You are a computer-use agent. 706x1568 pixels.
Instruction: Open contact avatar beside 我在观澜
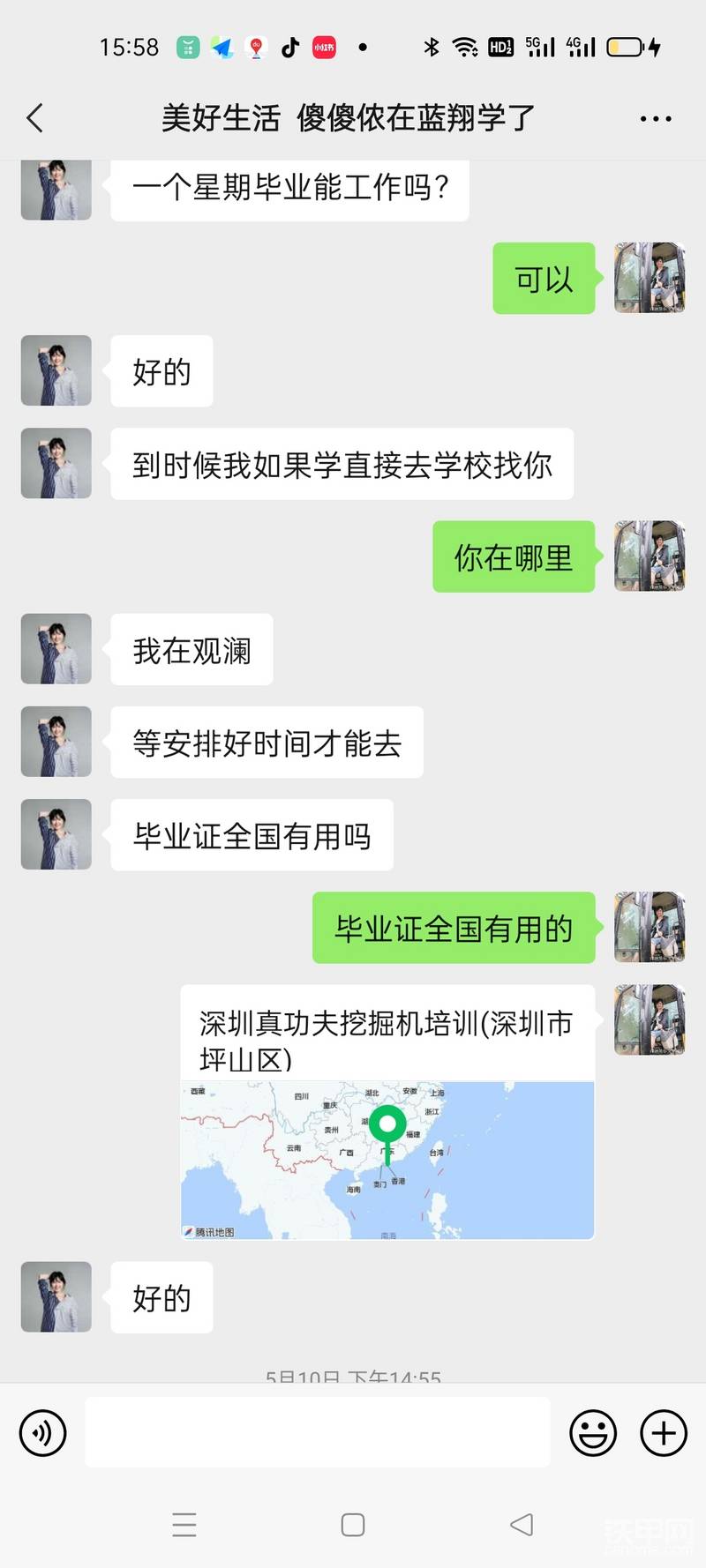[56, 649]
